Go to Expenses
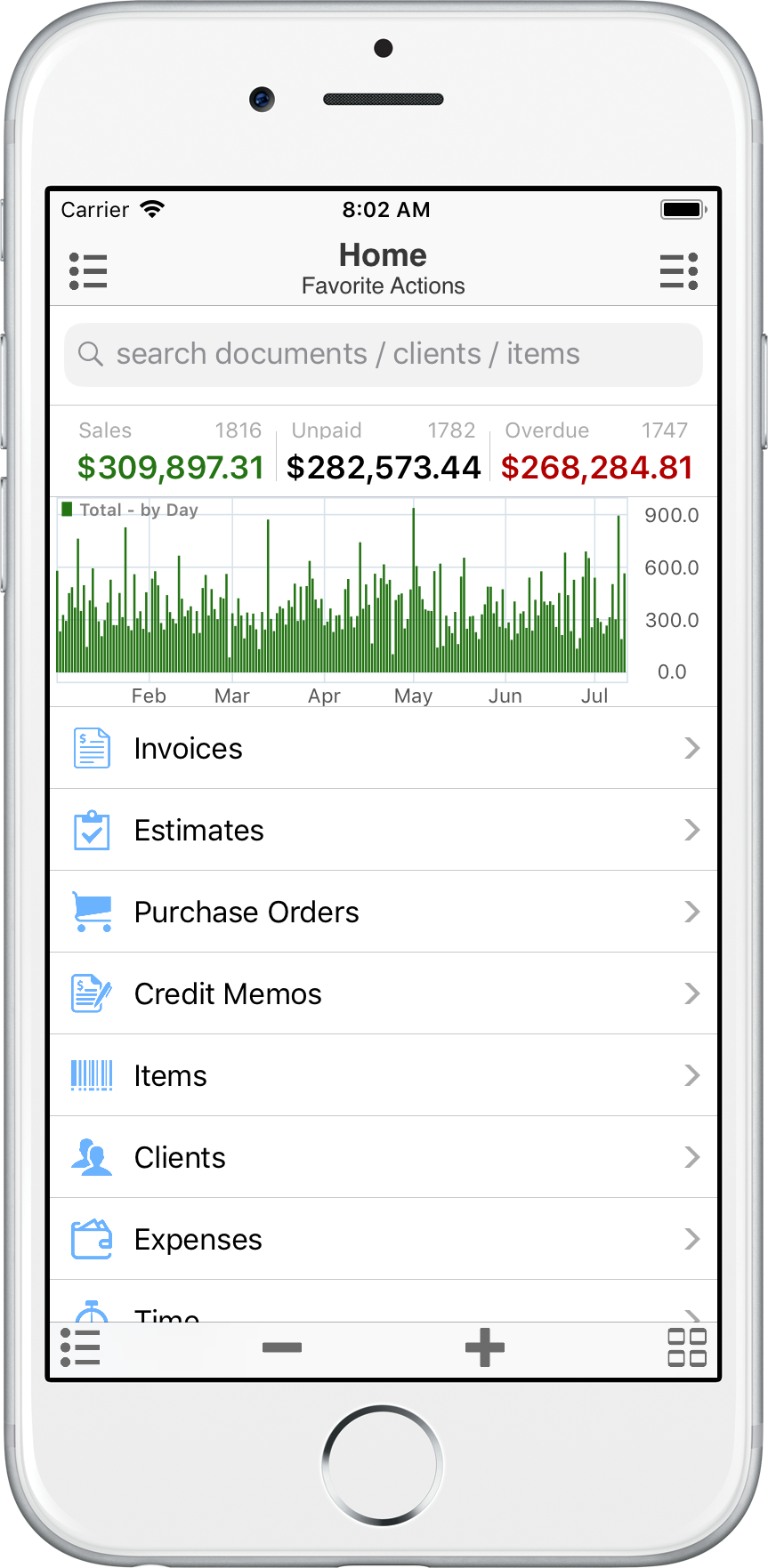The height and width of the screenshot is (1568, 768). click(384, 1240)
